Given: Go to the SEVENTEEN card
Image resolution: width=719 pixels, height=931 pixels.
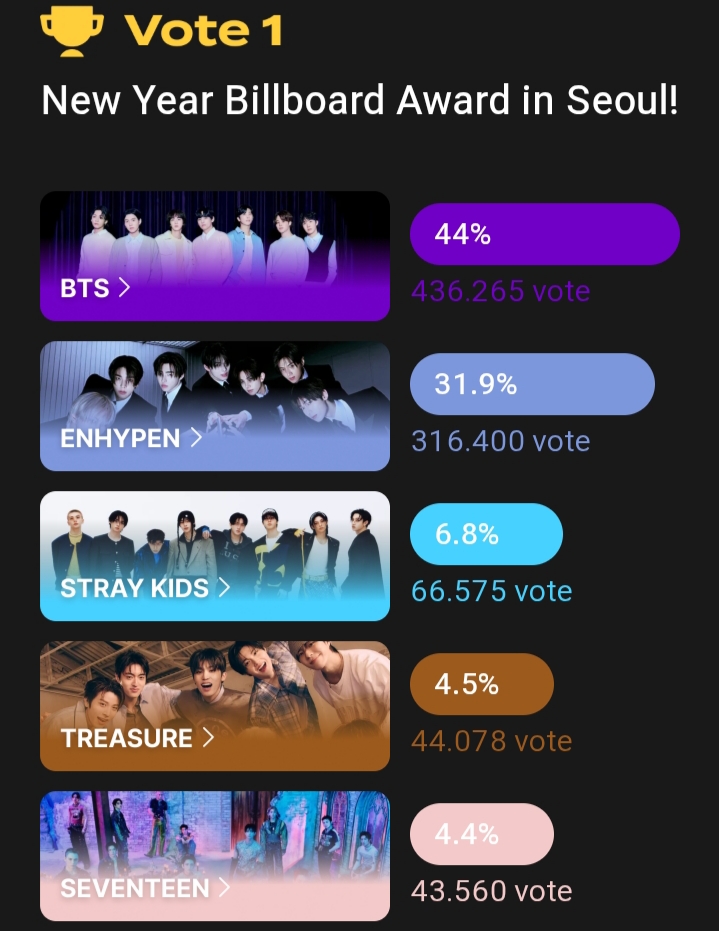Looking at the screenshot, I should point(214,856).
